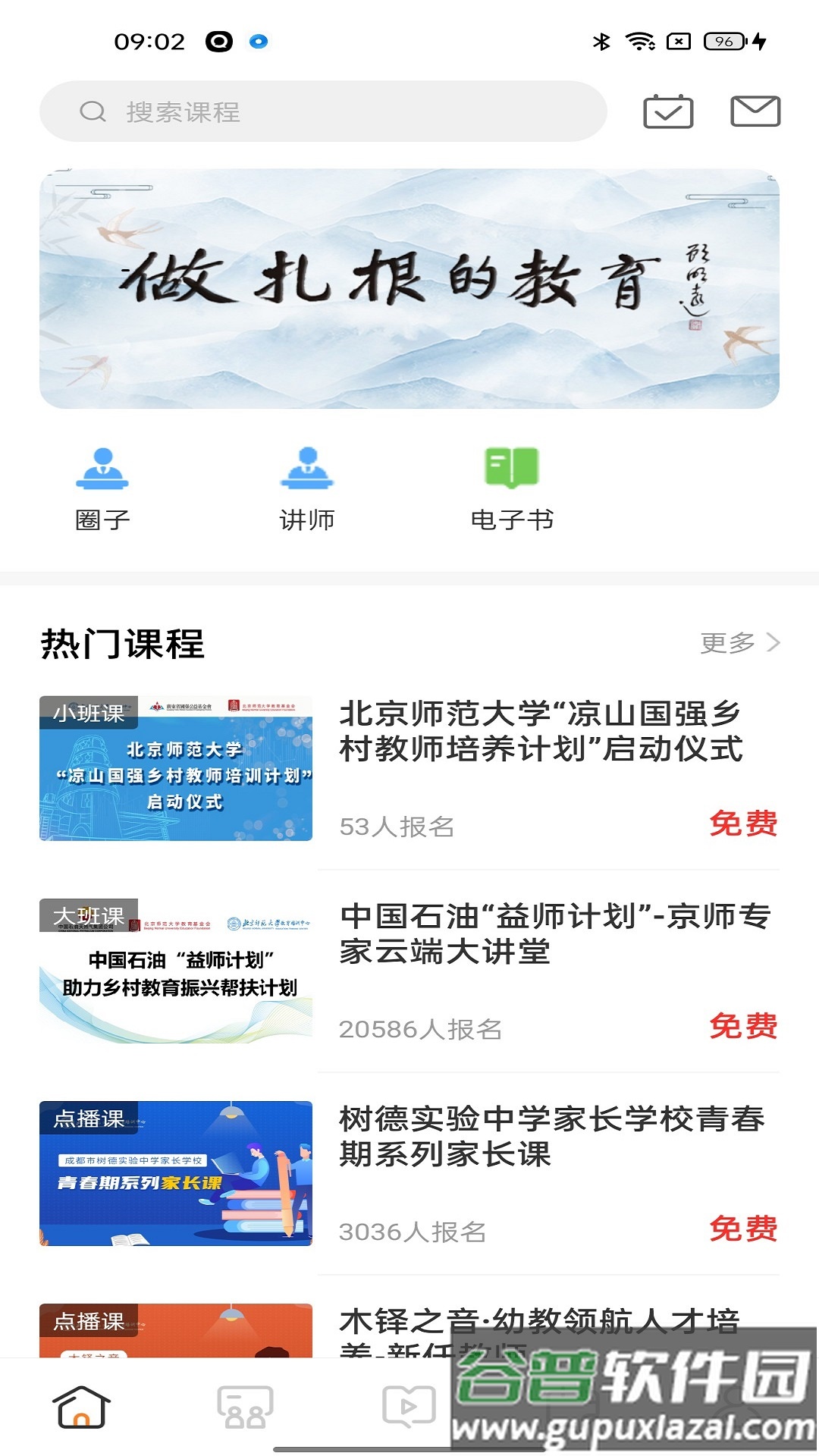Screen dimensions: 819x1456
Task: Expand 更多 to see more hot courses
Action: (x=730, y=643)
